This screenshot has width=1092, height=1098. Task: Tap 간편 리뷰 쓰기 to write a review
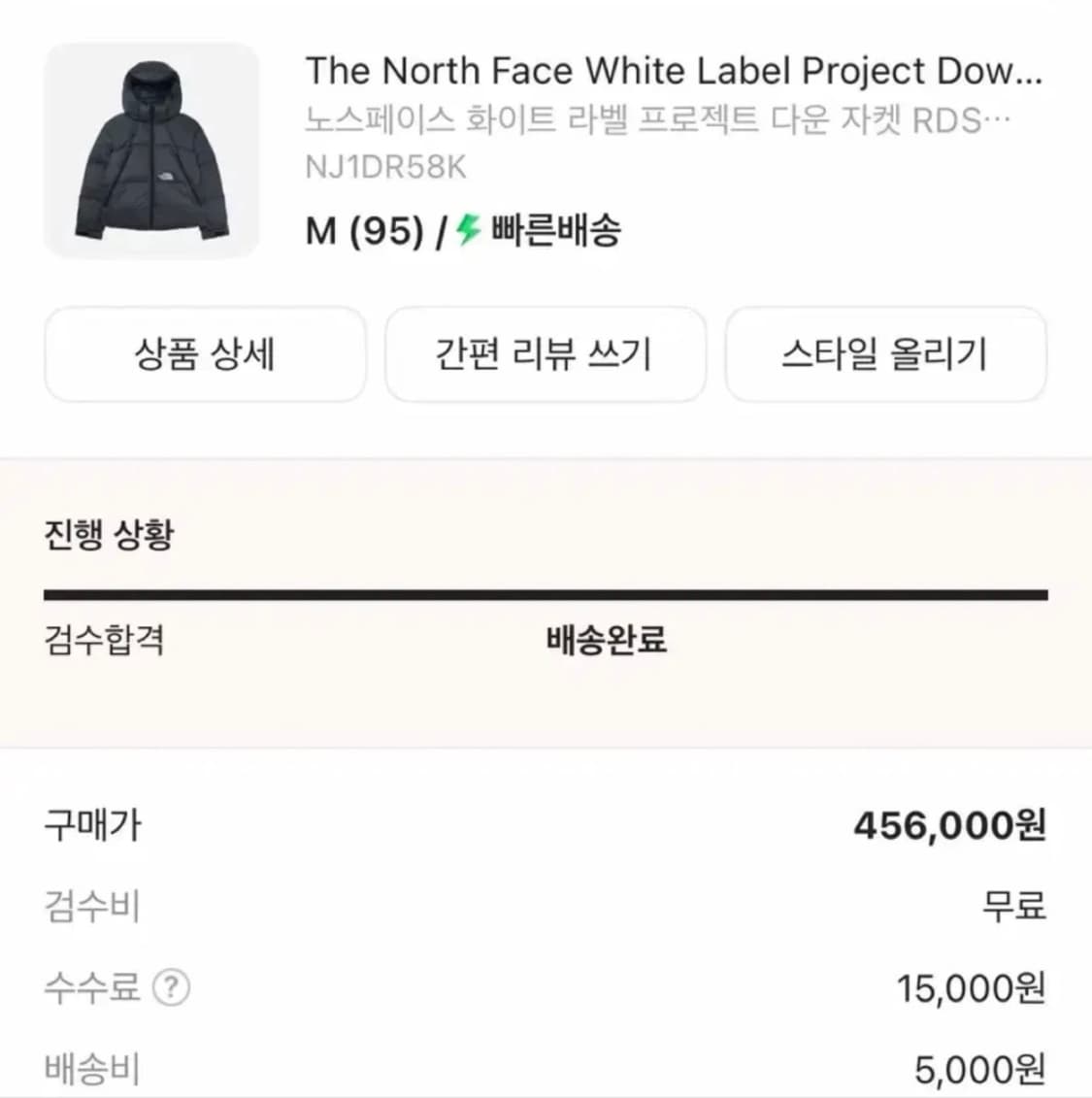pyautogui.click(x=546, y=355)
